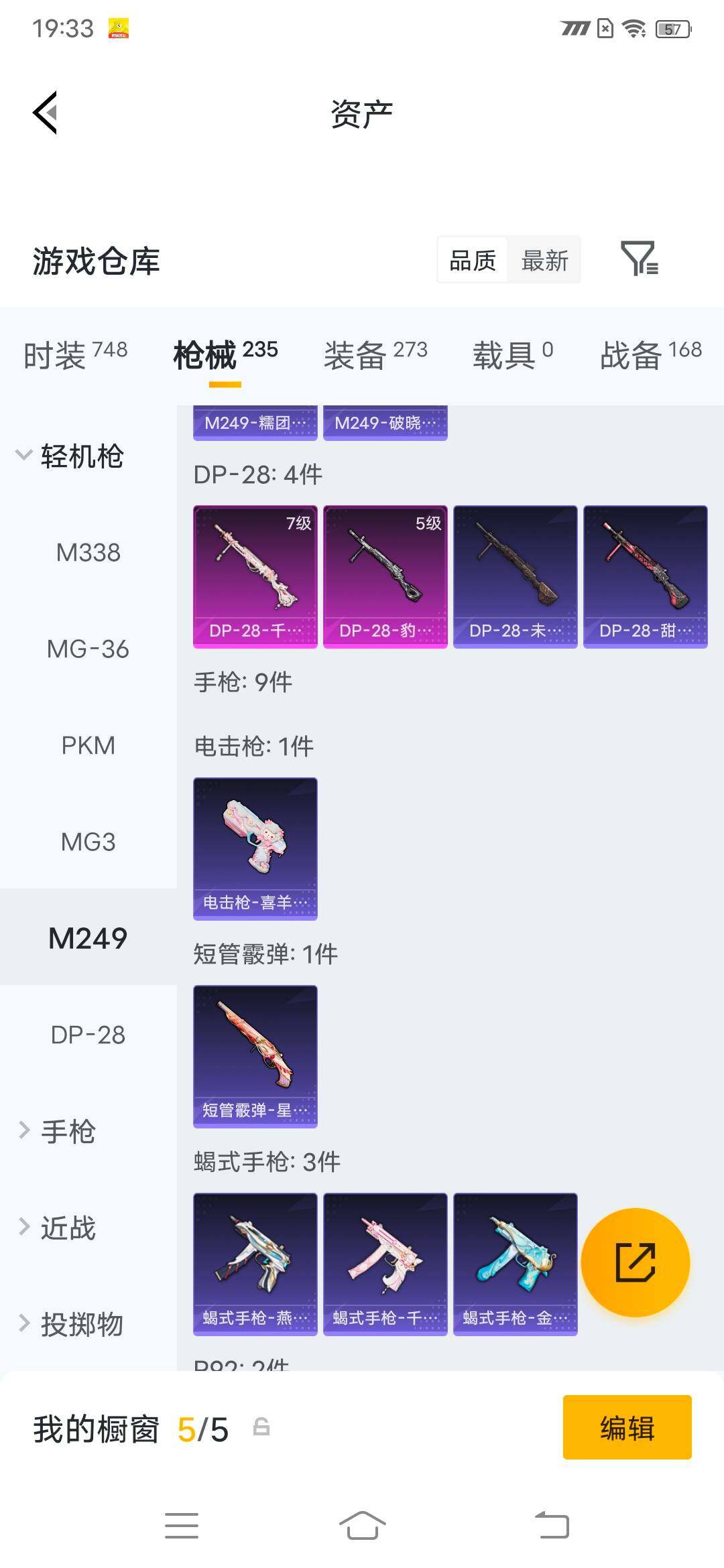Viewport: 724px width, 1568px height.
Task: Select M338 in the side list
Action: coord(88,553)
